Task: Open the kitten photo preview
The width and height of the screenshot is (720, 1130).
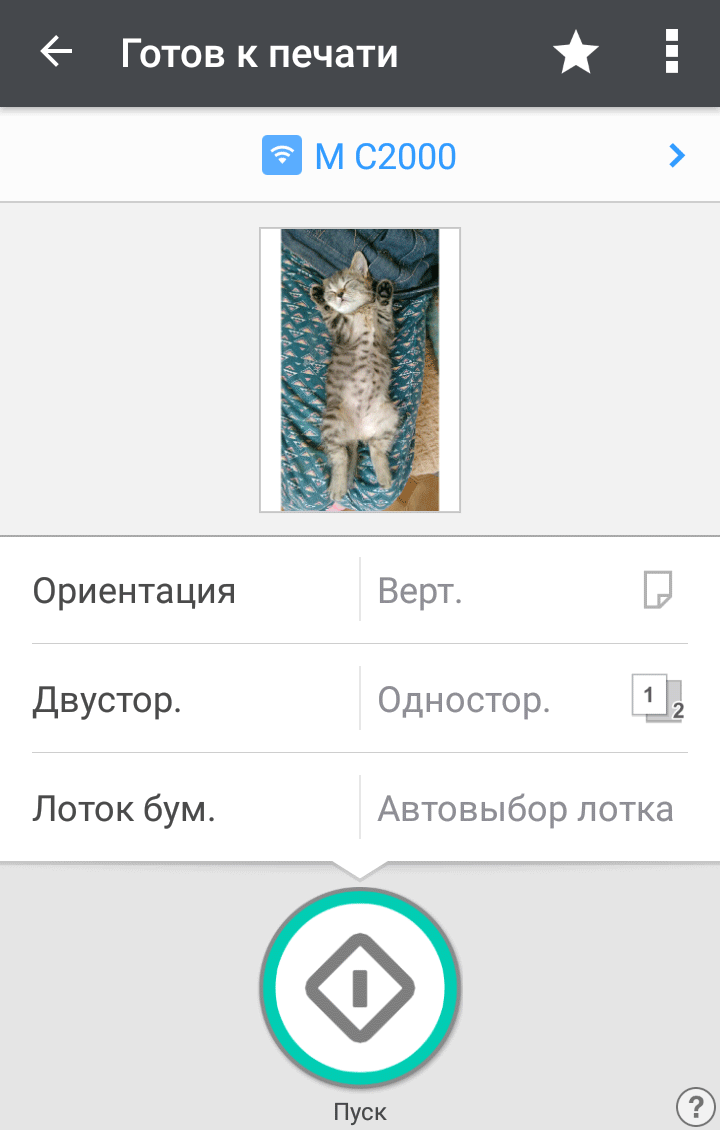Action: click(x=360, y=370)
